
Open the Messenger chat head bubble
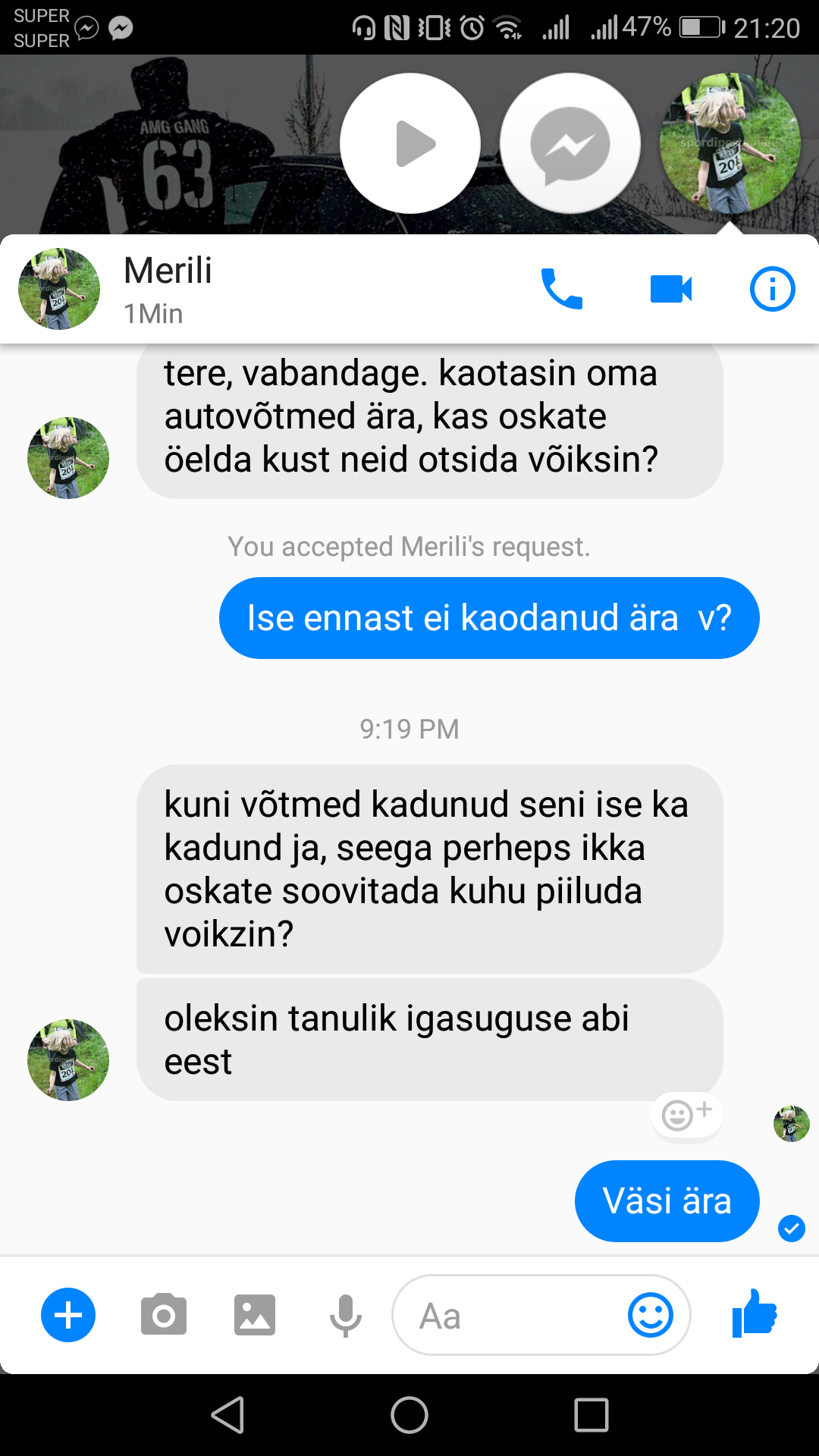[x=570, y=143]
